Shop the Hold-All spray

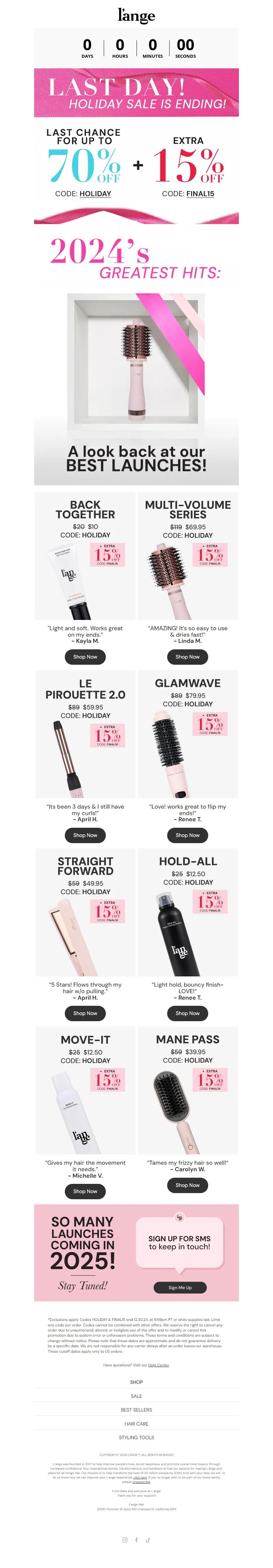tap(187, 1013)
